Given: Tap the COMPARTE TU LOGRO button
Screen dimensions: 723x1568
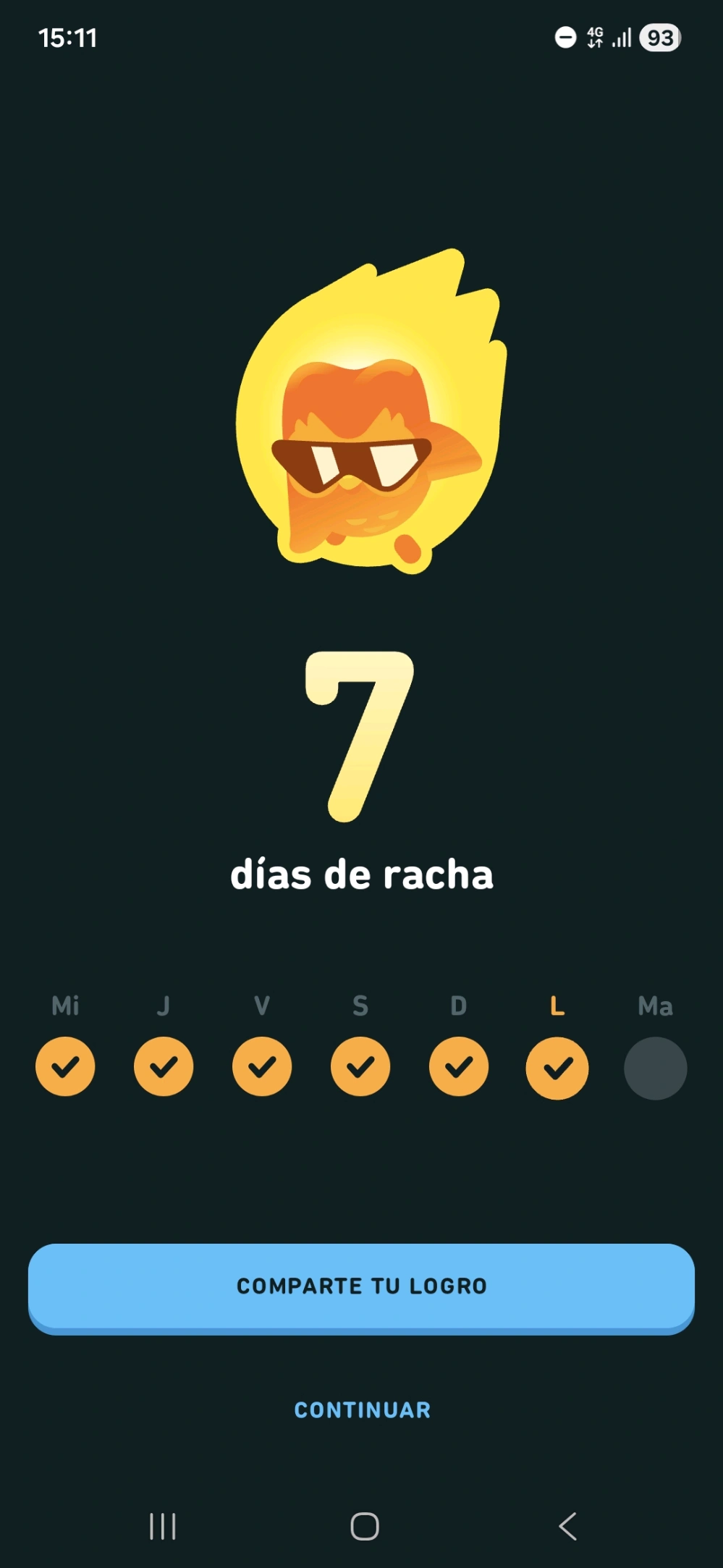Looking at the screenshot, I should (x=361, y=1286).
